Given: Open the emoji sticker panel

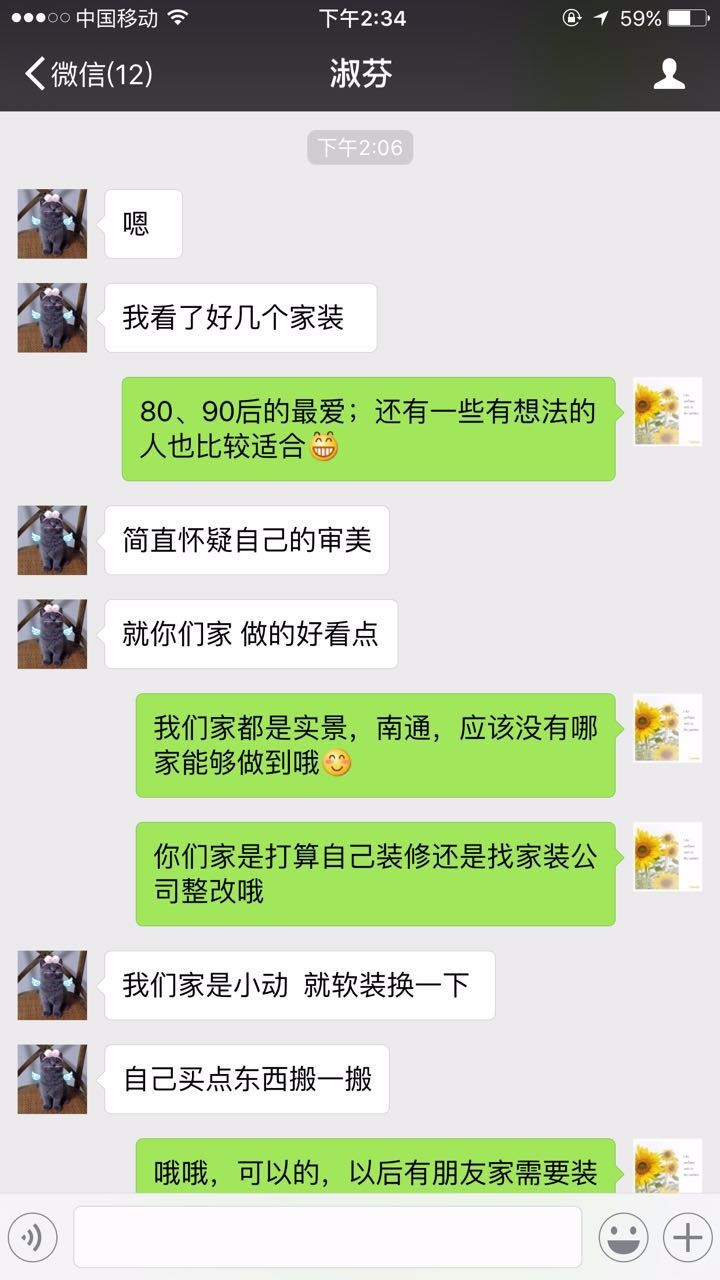Looking at the screenshot, I should coord(623,1237).
